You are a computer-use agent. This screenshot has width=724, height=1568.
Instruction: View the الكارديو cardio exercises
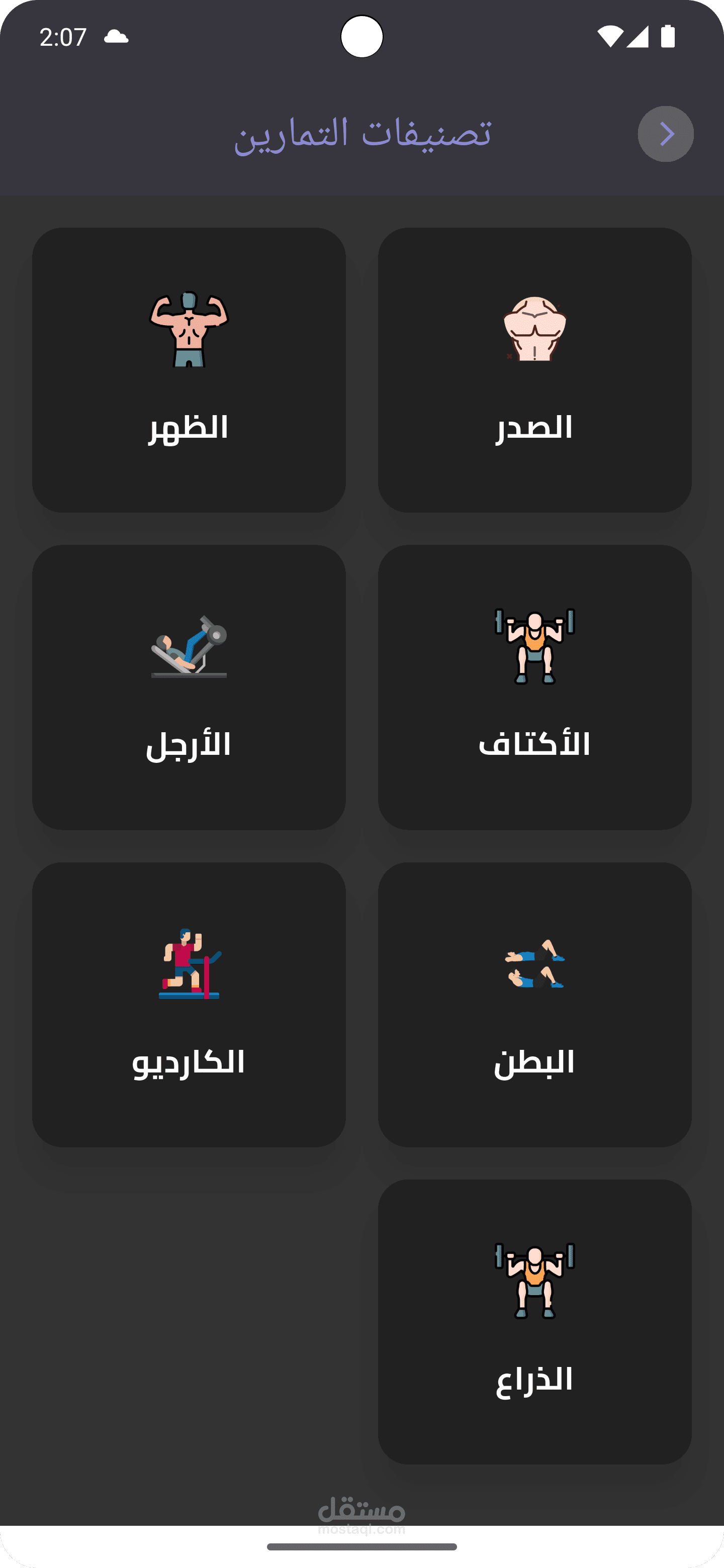[189, 1004]
